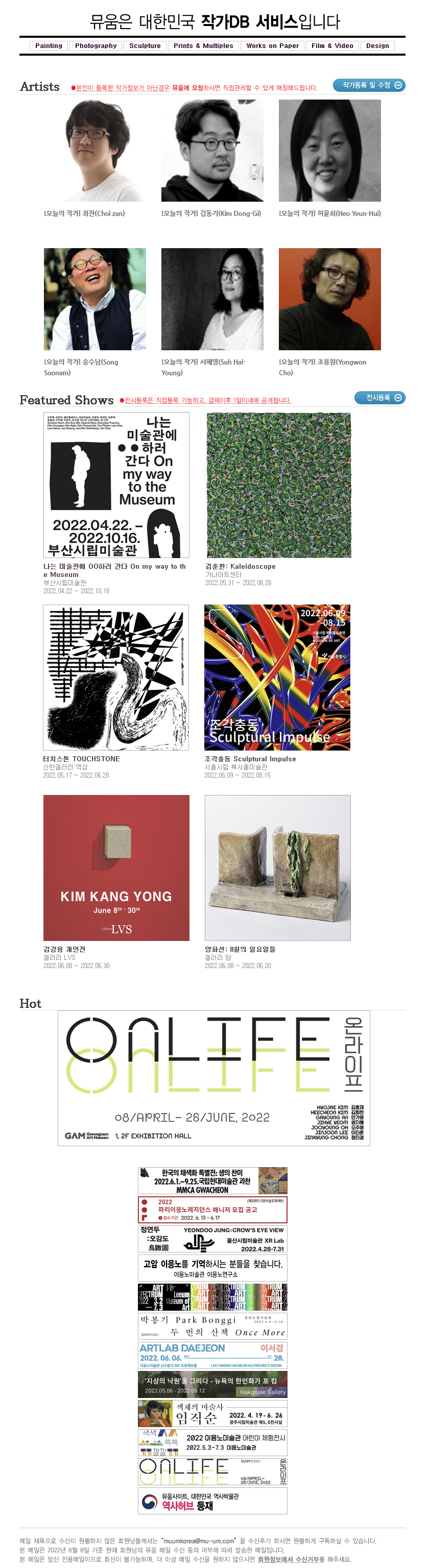The image size is (429, 1568).
Task: Open the 조각충동 Sculptural Impulse exhibition
Action: [277, 677]
